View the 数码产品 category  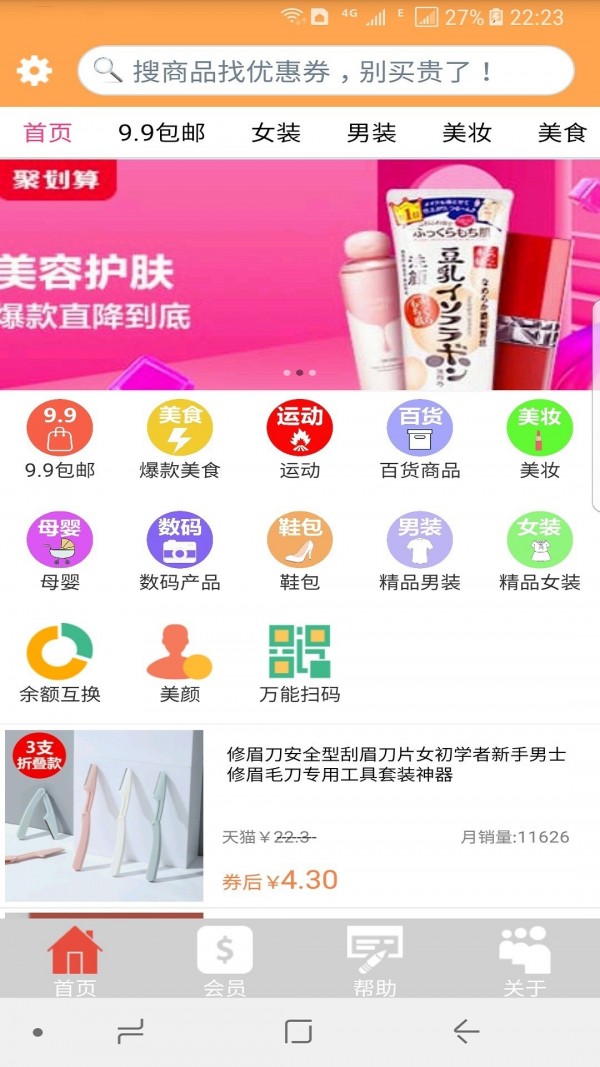(x=180, y=552)
